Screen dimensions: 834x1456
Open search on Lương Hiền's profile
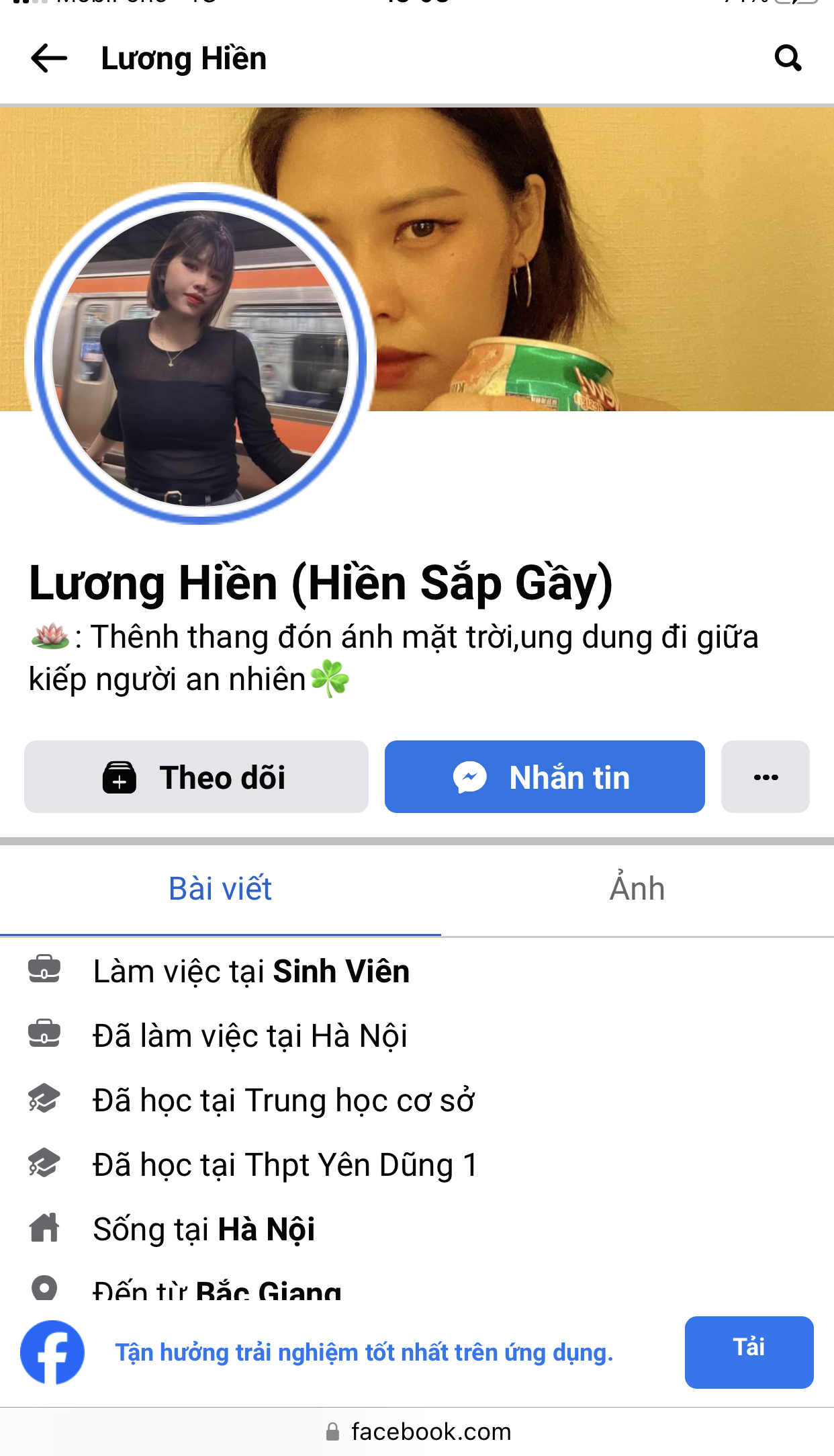tap(788, 58)
